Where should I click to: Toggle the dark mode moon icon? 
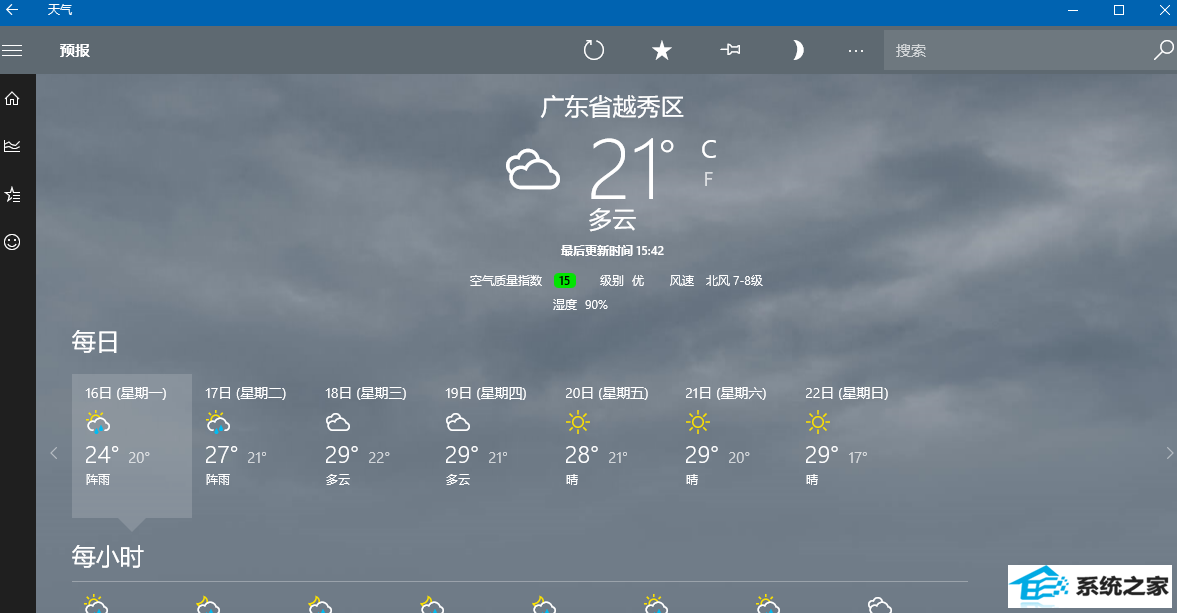tap(797, 50)
